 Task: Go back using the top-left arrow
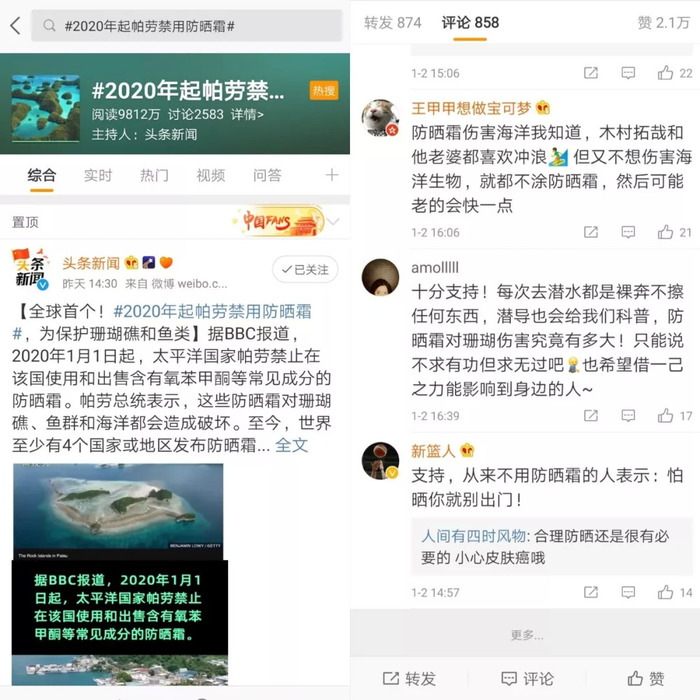[x=14, y=26]
